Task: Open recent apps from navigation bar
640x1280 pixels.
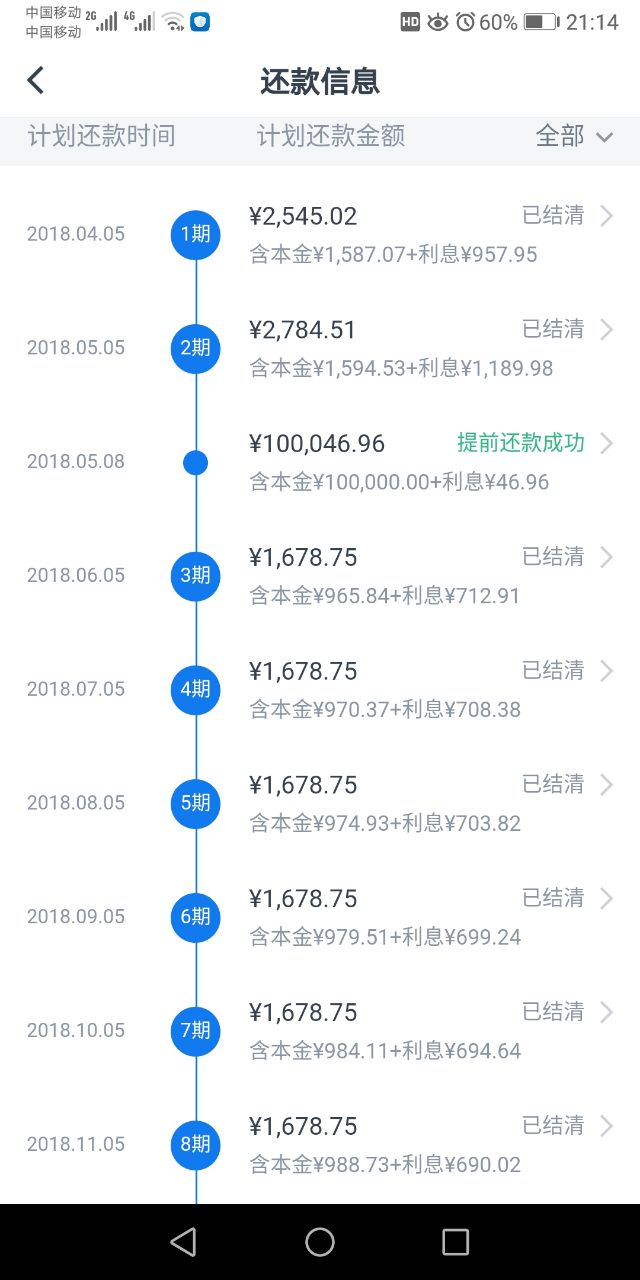Action: [455, 1242]
